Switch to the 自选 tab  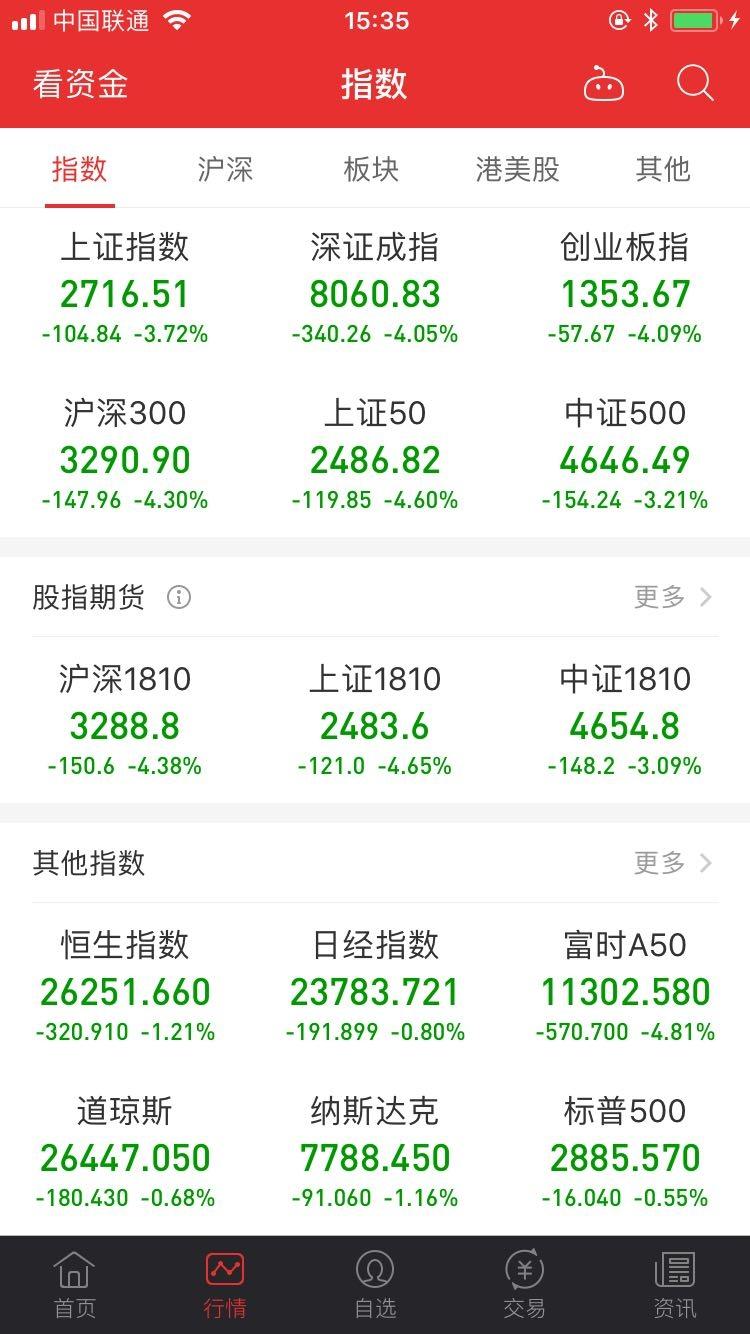pos(375,1285)
